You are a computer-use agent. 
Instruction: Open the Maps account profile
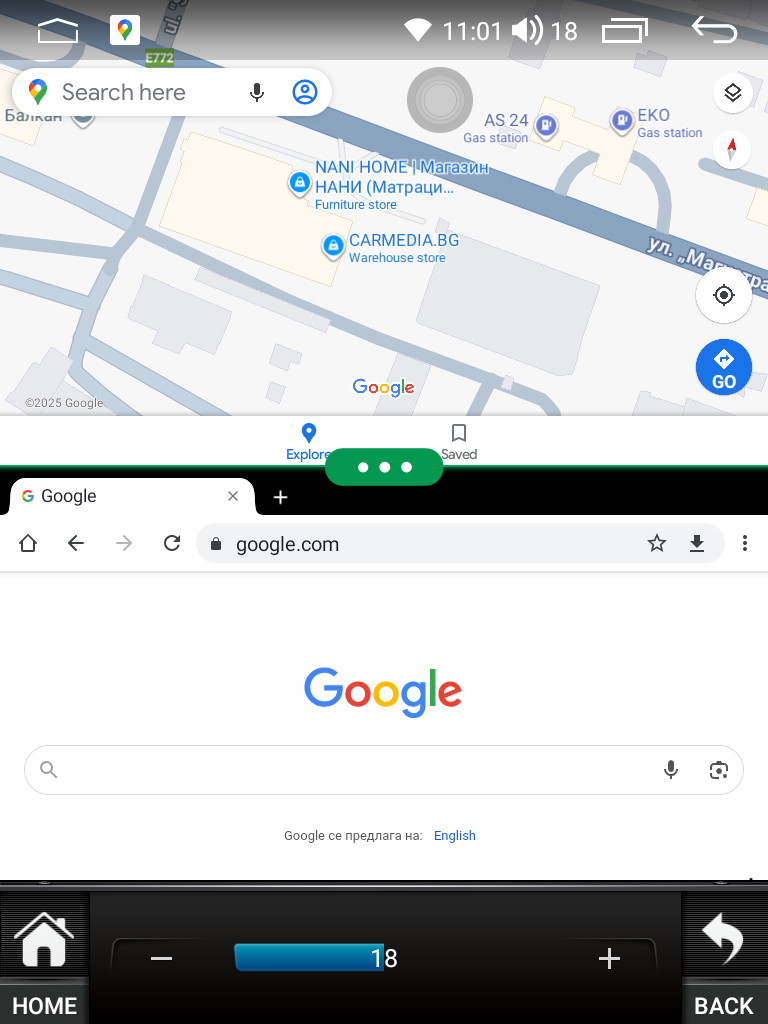click(304, 93)
